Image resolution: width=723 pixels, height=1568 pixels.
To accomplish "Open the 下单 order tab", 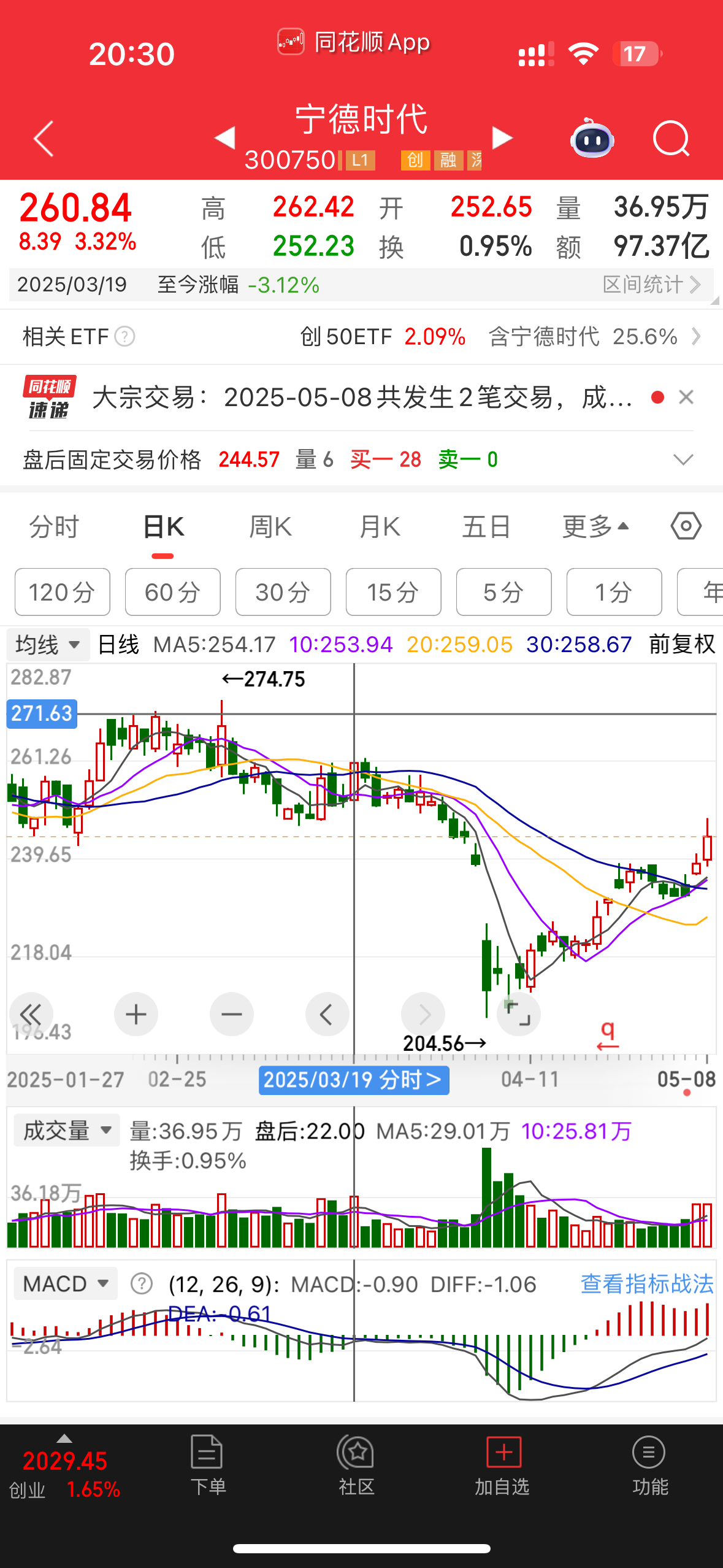I will [207, 1465].
